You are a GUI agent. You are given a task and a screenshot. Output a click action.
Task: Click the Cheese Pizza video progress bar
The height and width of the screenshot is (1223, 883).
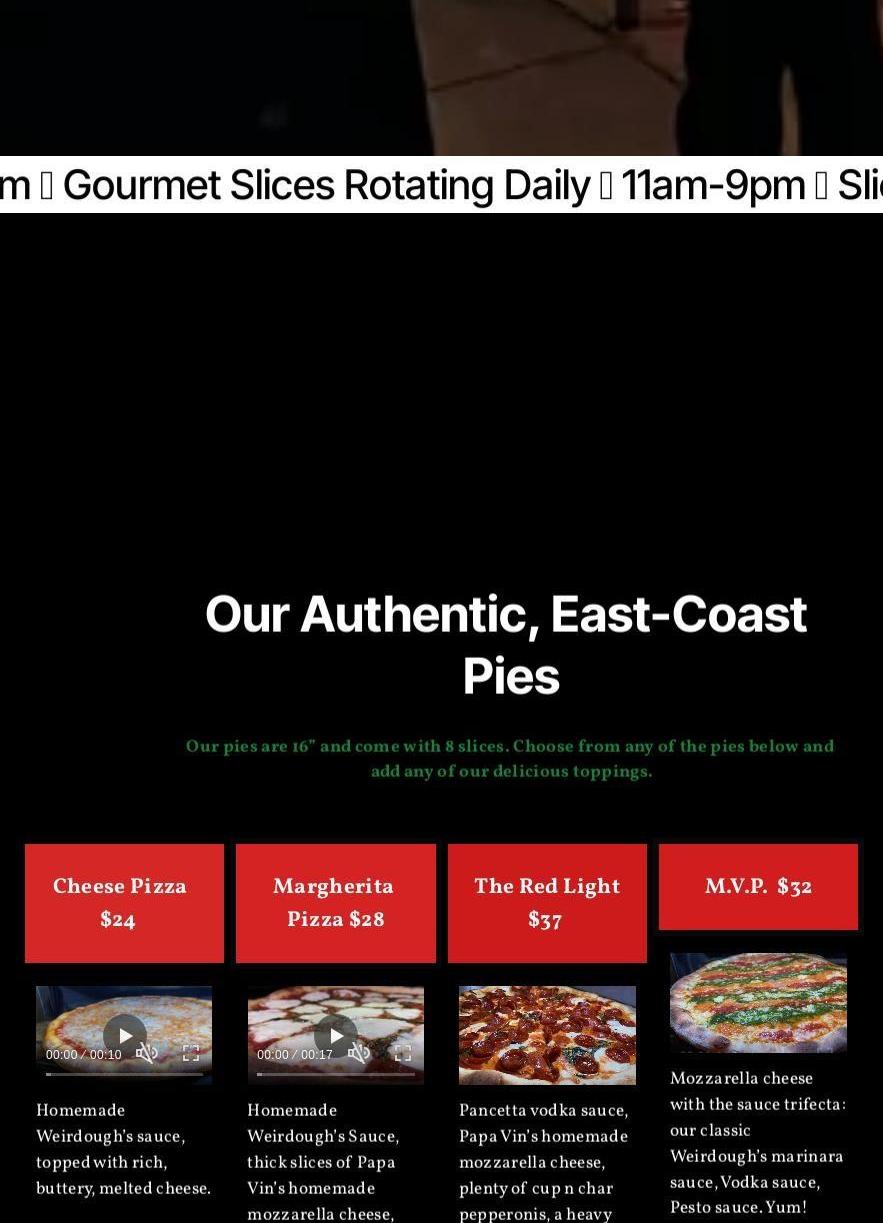coord(124,1074)
